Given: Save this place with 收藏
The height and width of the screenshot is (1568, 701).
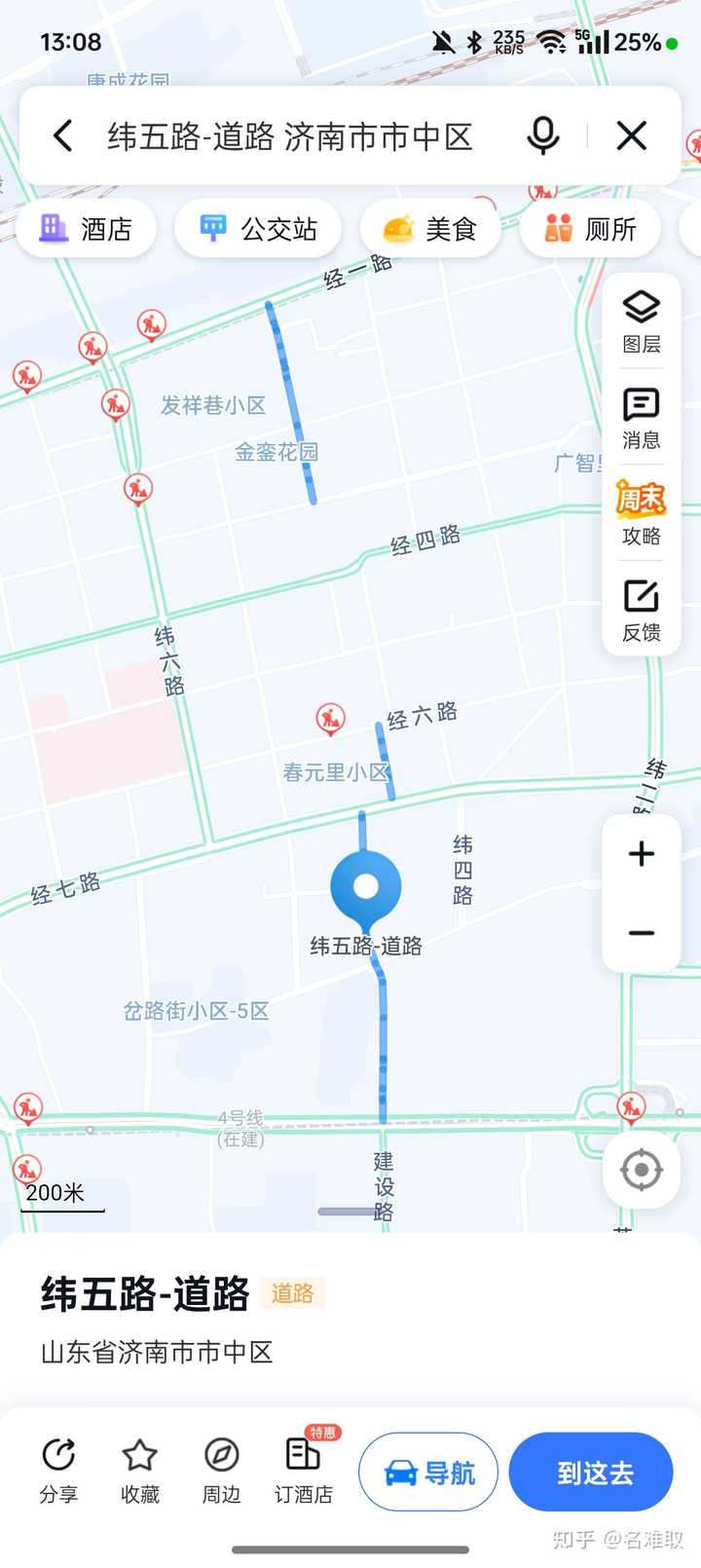Looking at the screenshot, I should coord(139,1471).
